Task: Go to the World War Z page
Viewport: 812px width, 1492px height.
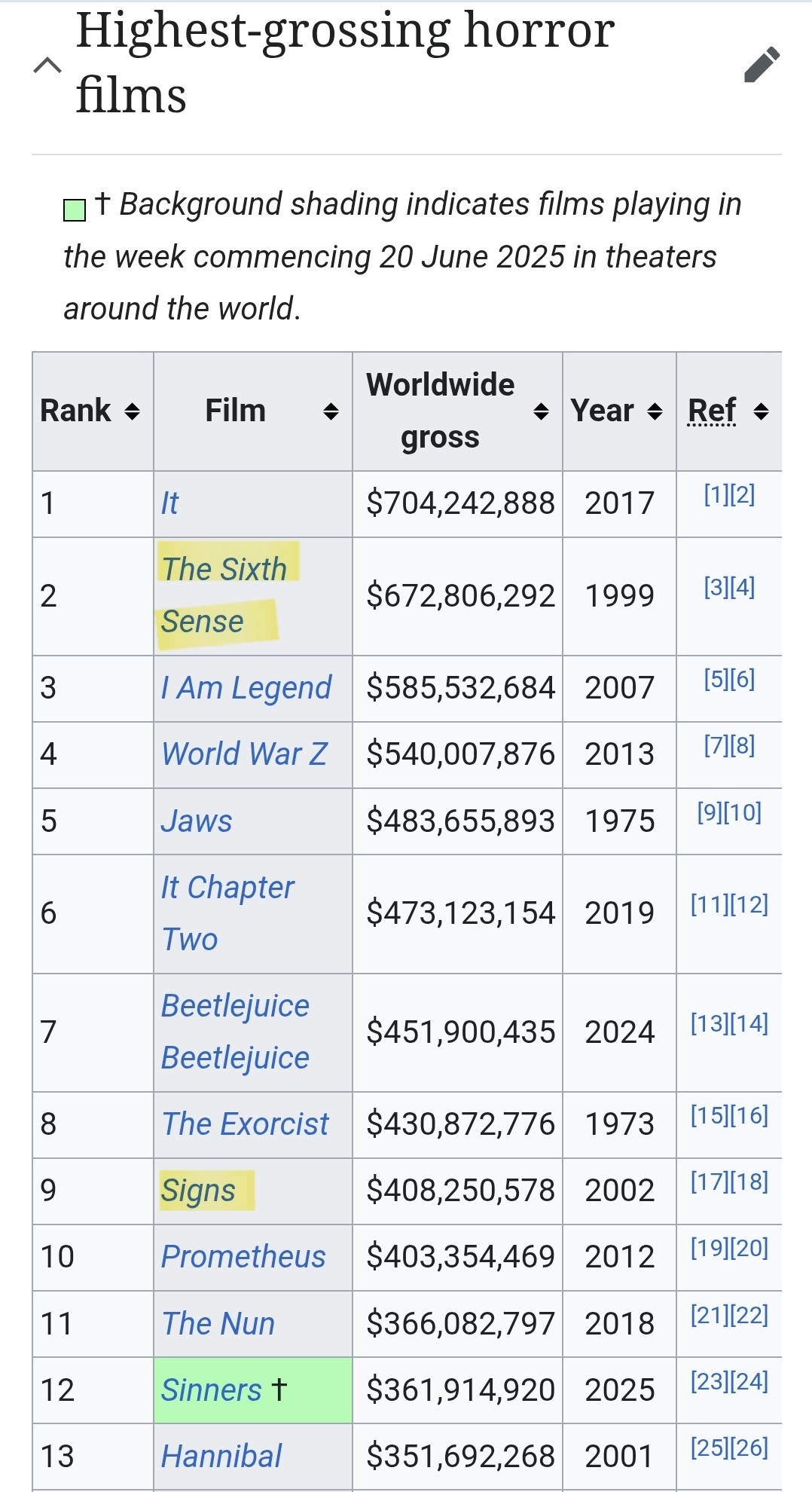Action: [x=244, y=754]
